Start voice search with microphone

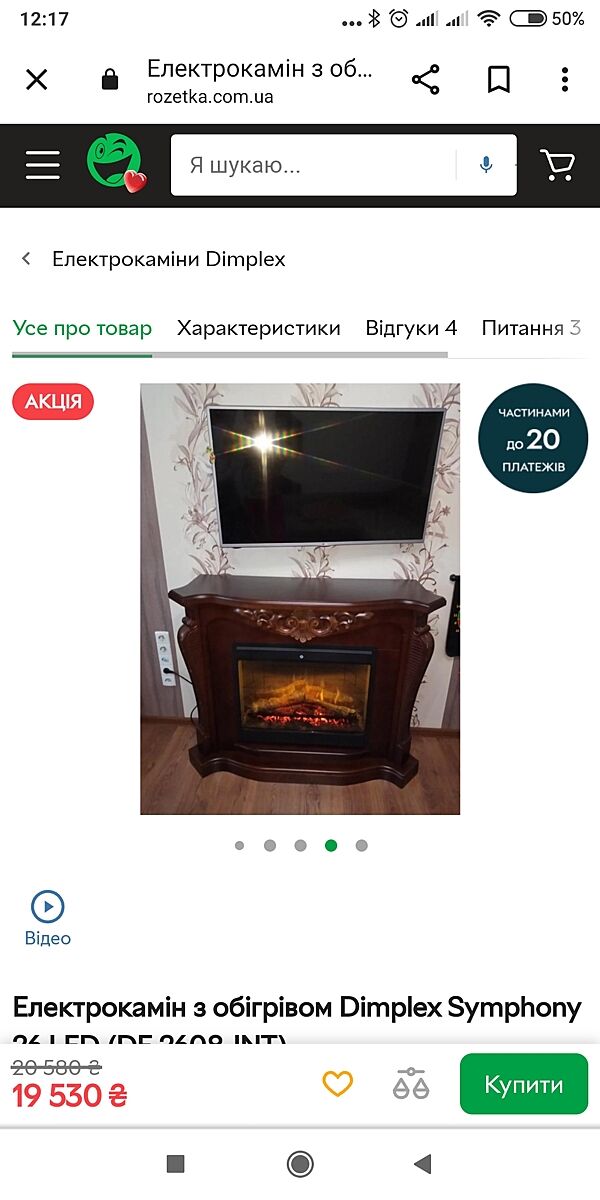486,165
